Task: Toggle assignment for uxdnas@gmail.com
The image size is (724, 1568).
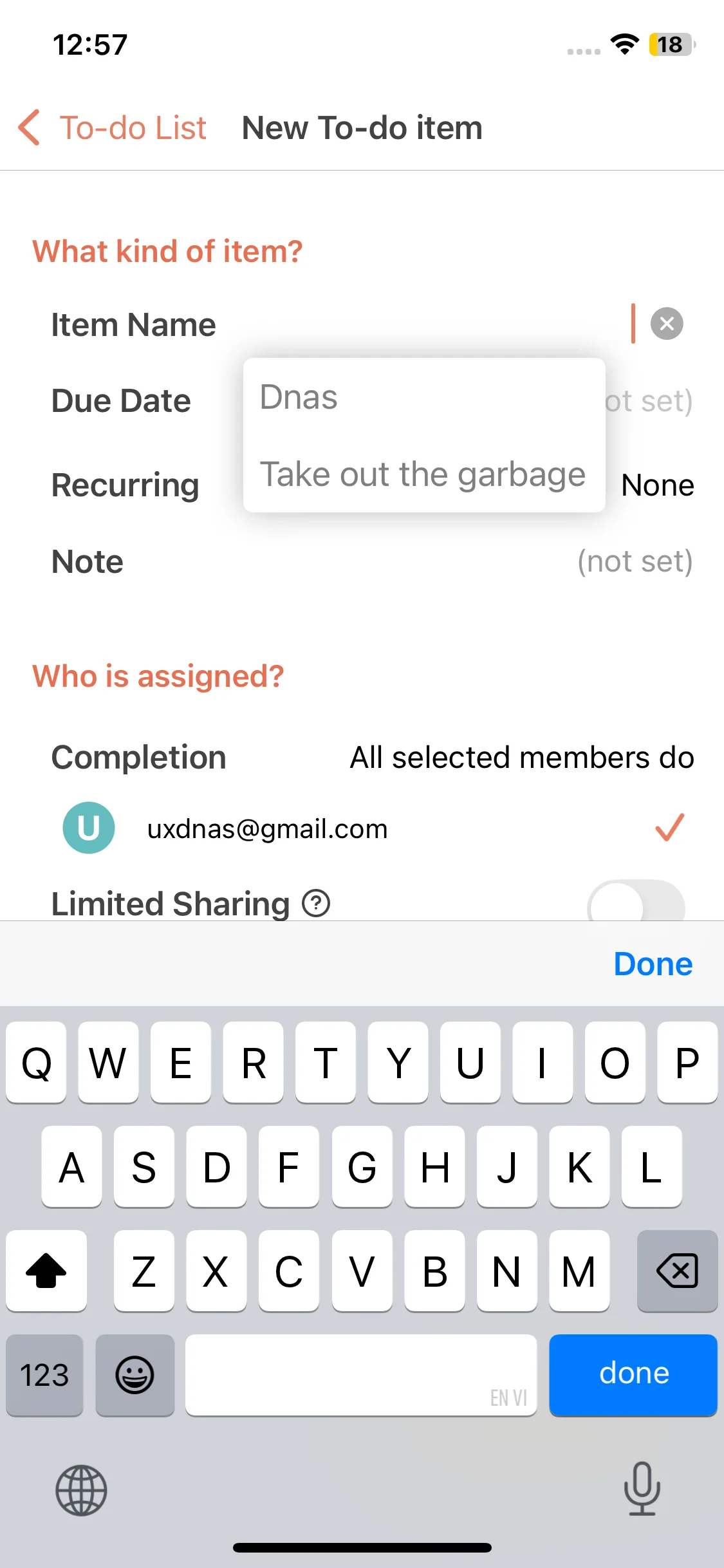Action: (x=669, y=828)
